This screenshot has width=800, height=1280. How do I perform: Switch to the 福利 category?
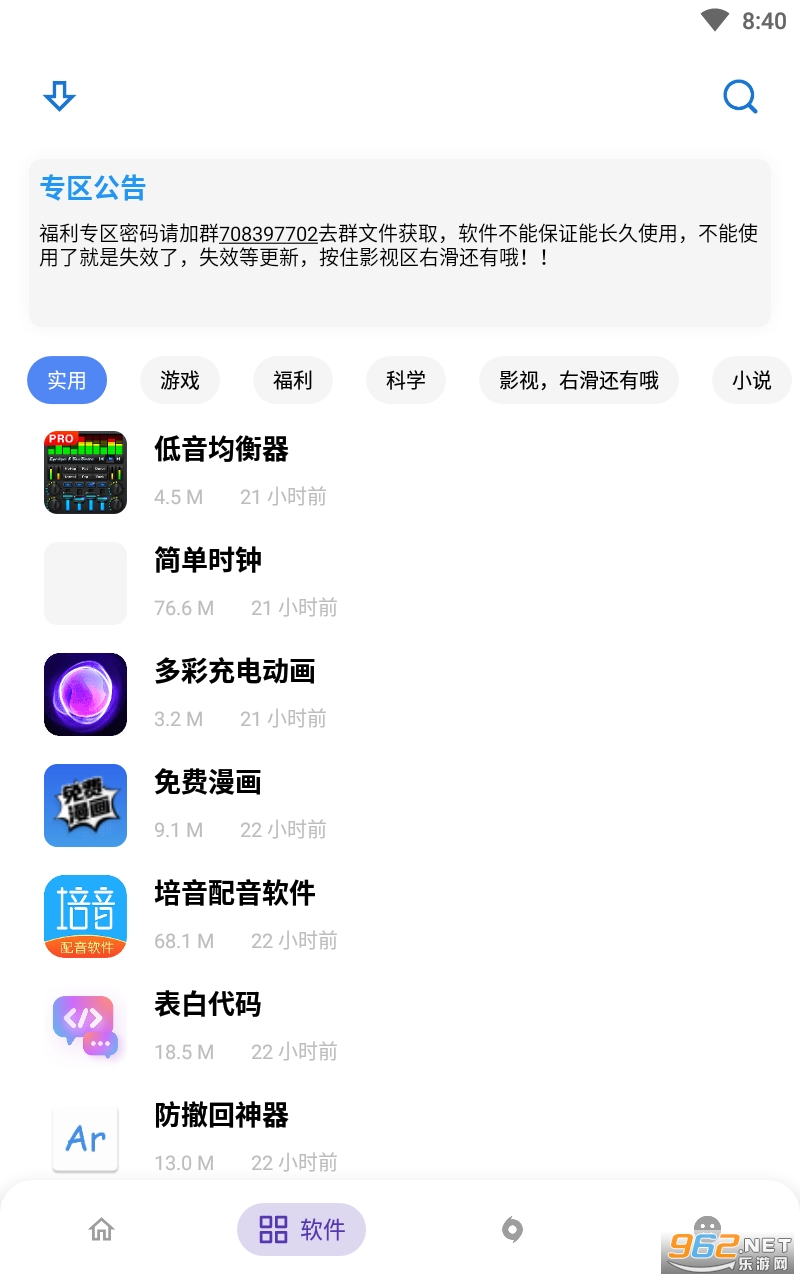[293, 380]
